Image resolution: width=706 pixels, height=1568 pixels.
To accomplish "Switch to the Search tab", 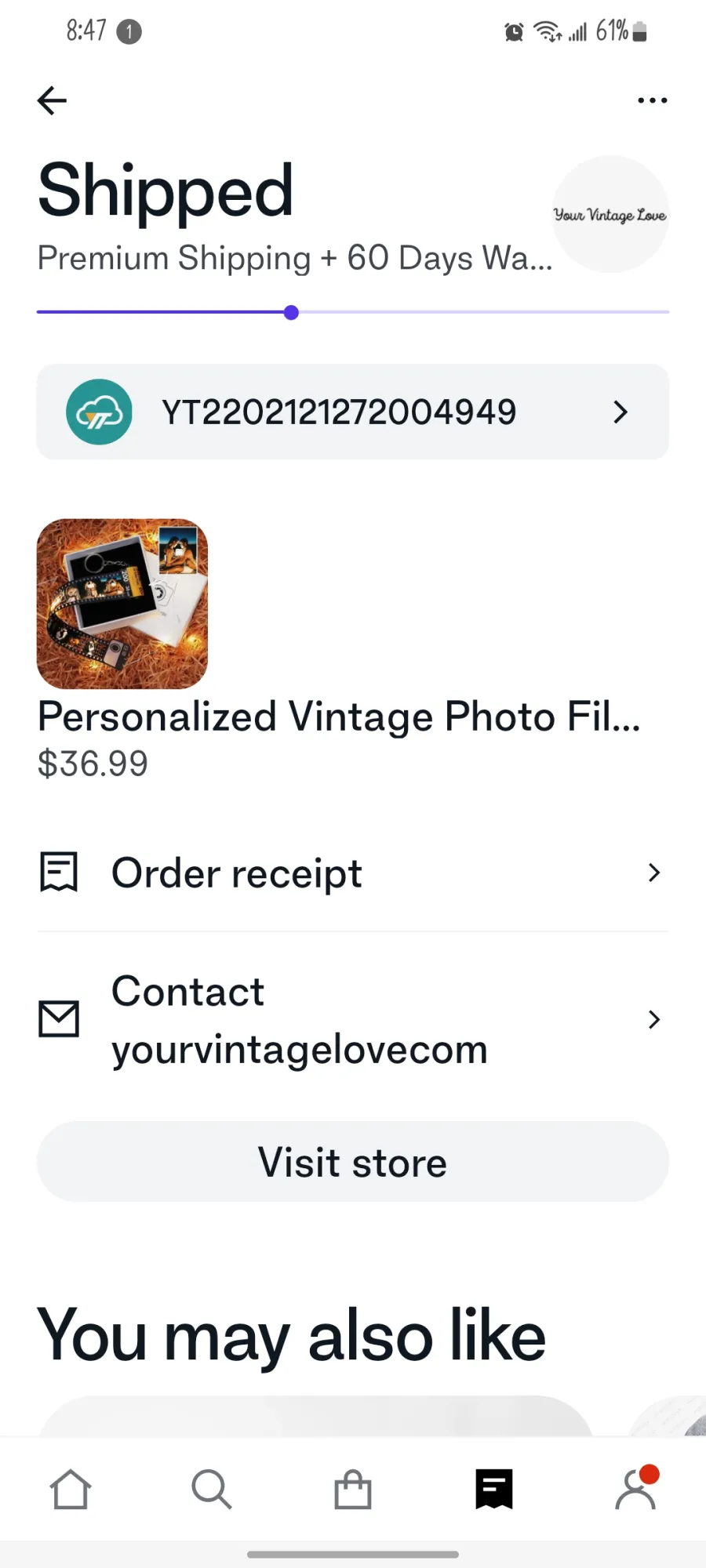I will coord(212,1489).
